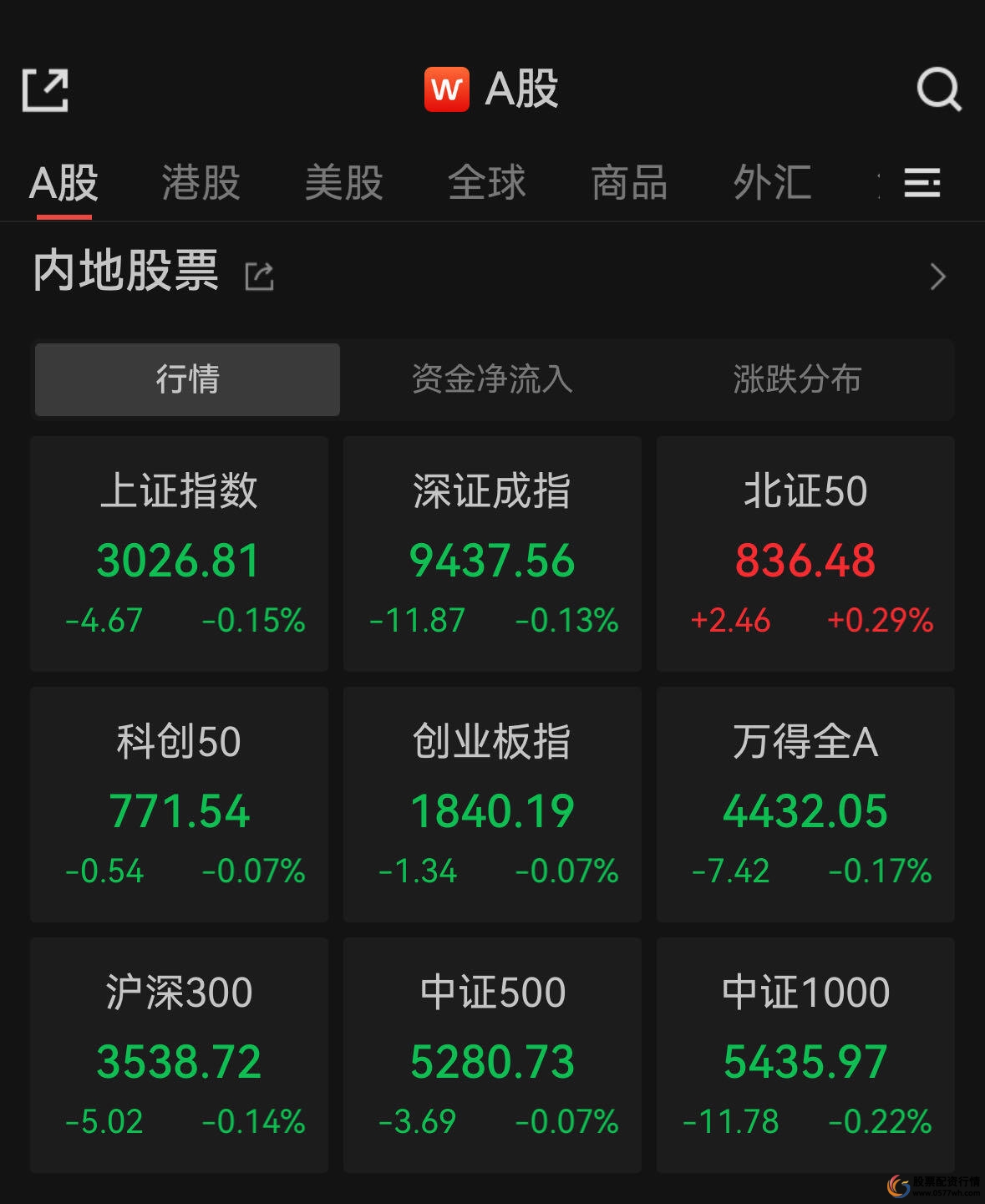Switch to the 港股 tab
The width and height of the screenshot is (985, 1204).
[x=201, y=184]
